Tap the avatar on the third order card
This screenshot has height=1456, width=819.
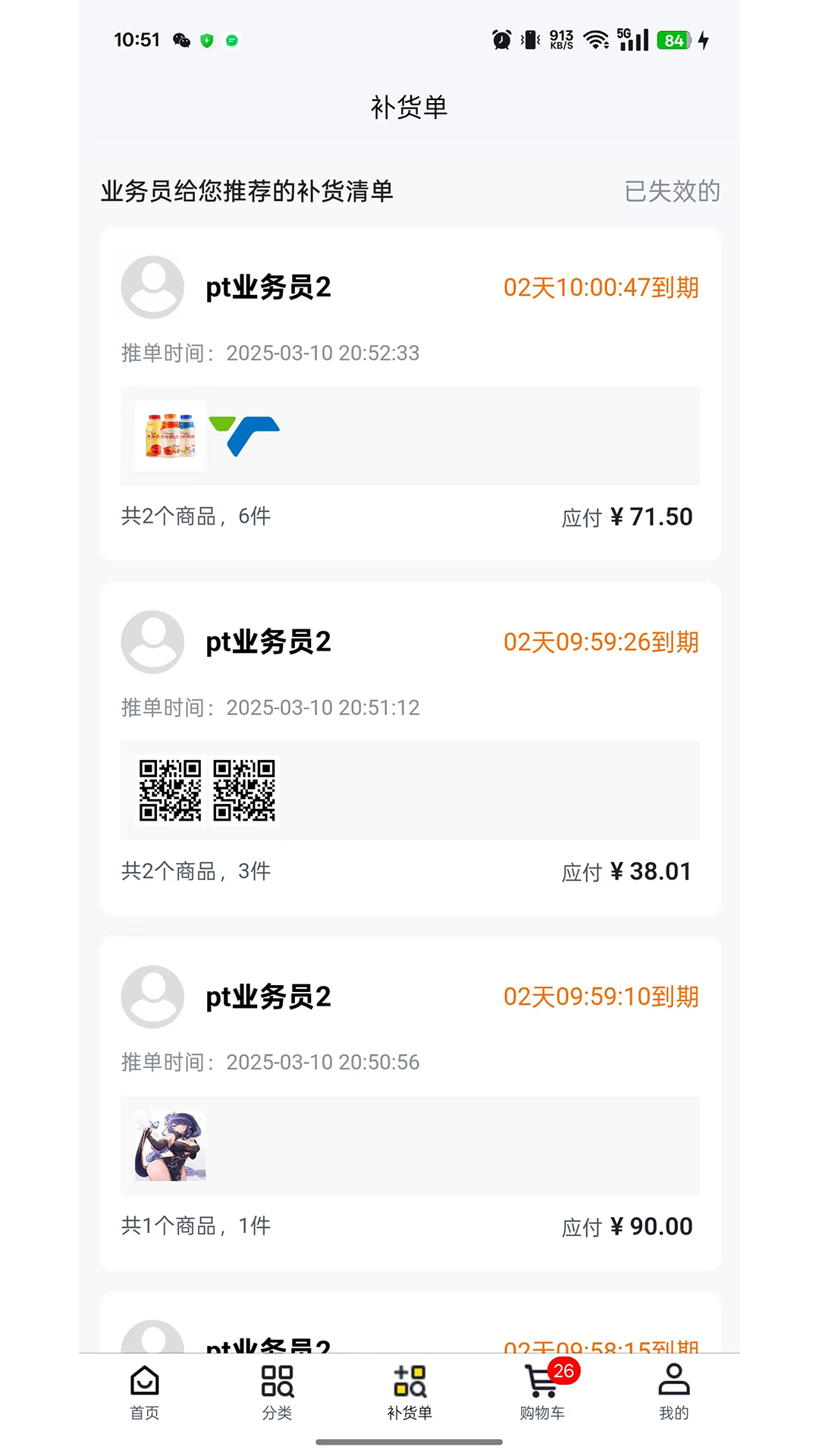point(152,997)
